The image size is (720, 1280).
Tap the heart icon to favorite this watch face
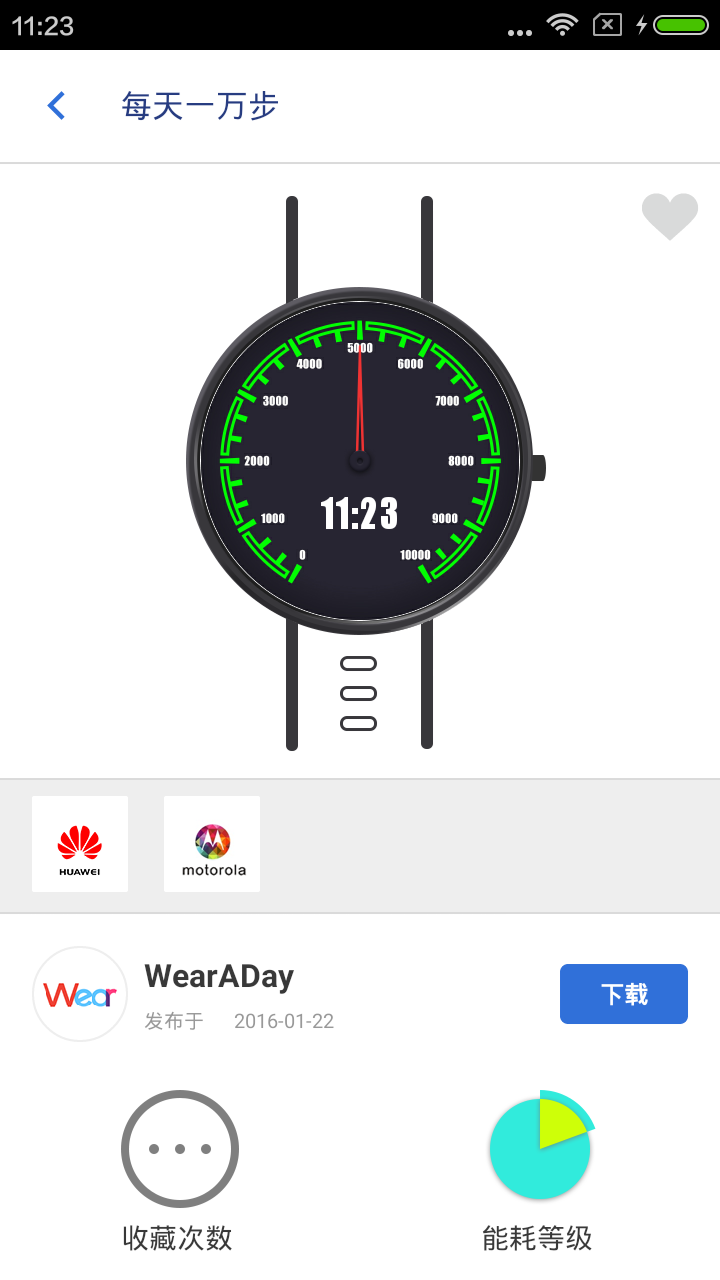point(669,216)
